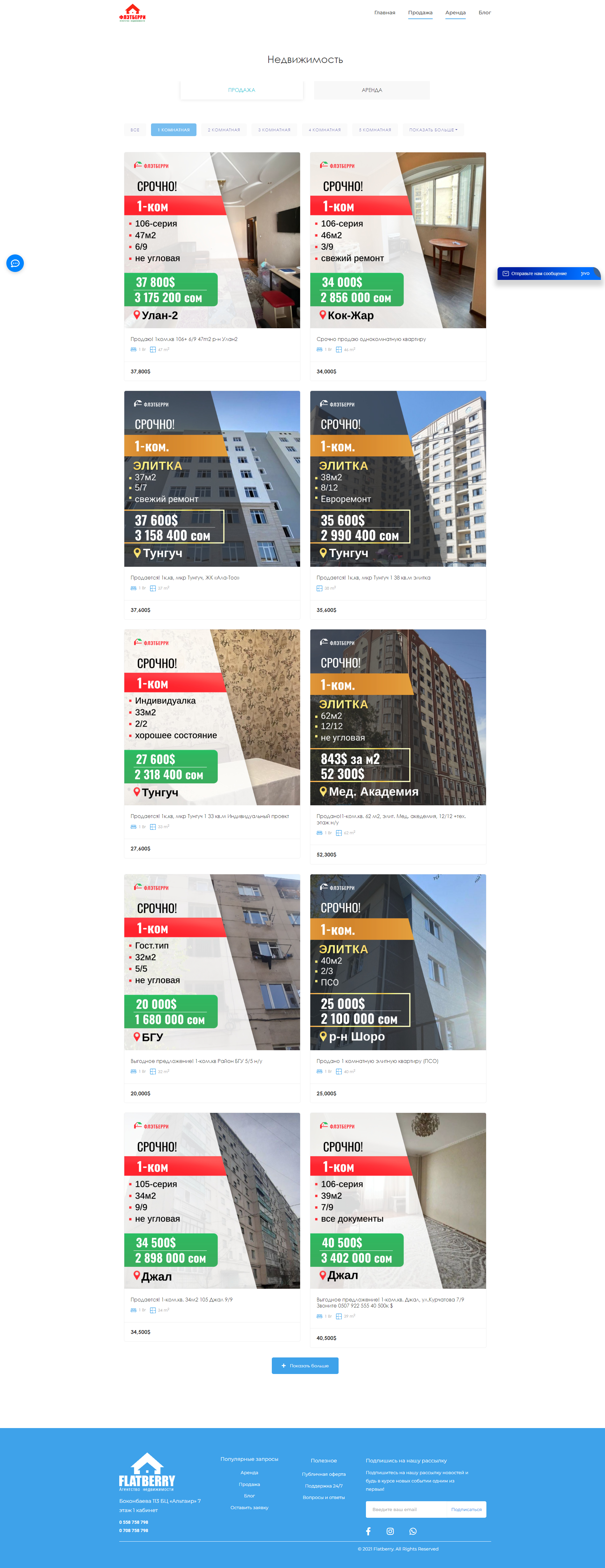The image size is (605, 1568).
Task: Tap the email field for newsletter
Action: click(405, 1509)
